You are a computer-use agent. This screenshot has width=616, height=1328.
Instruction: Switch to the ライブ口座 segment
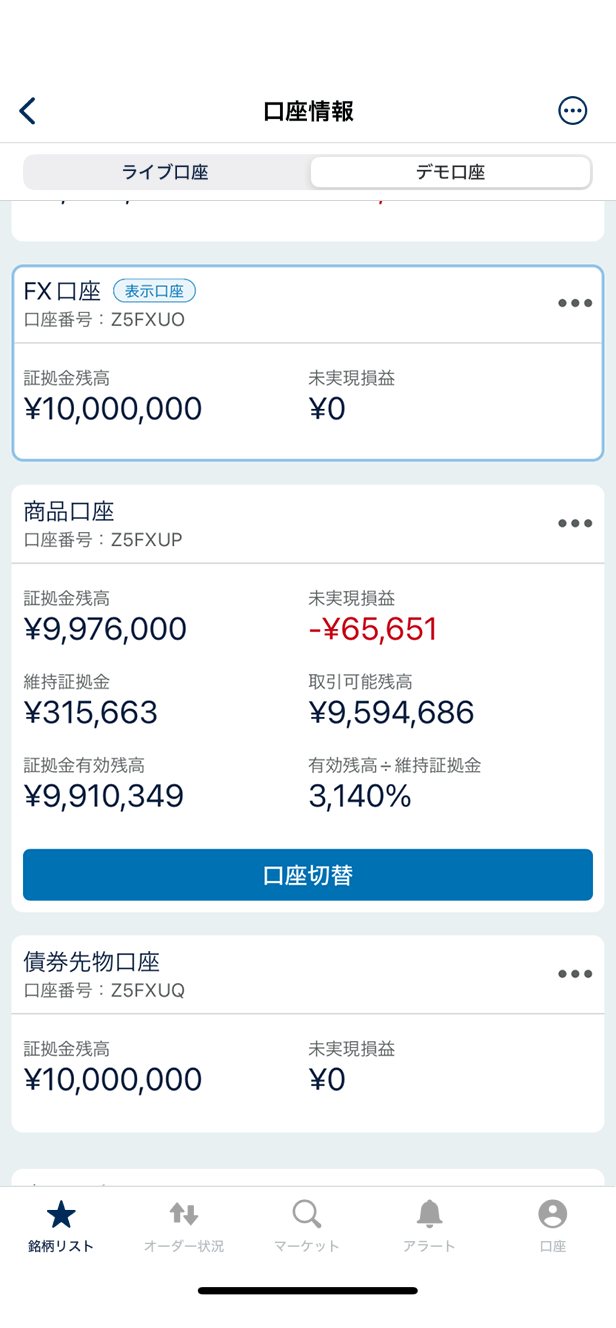165,172
